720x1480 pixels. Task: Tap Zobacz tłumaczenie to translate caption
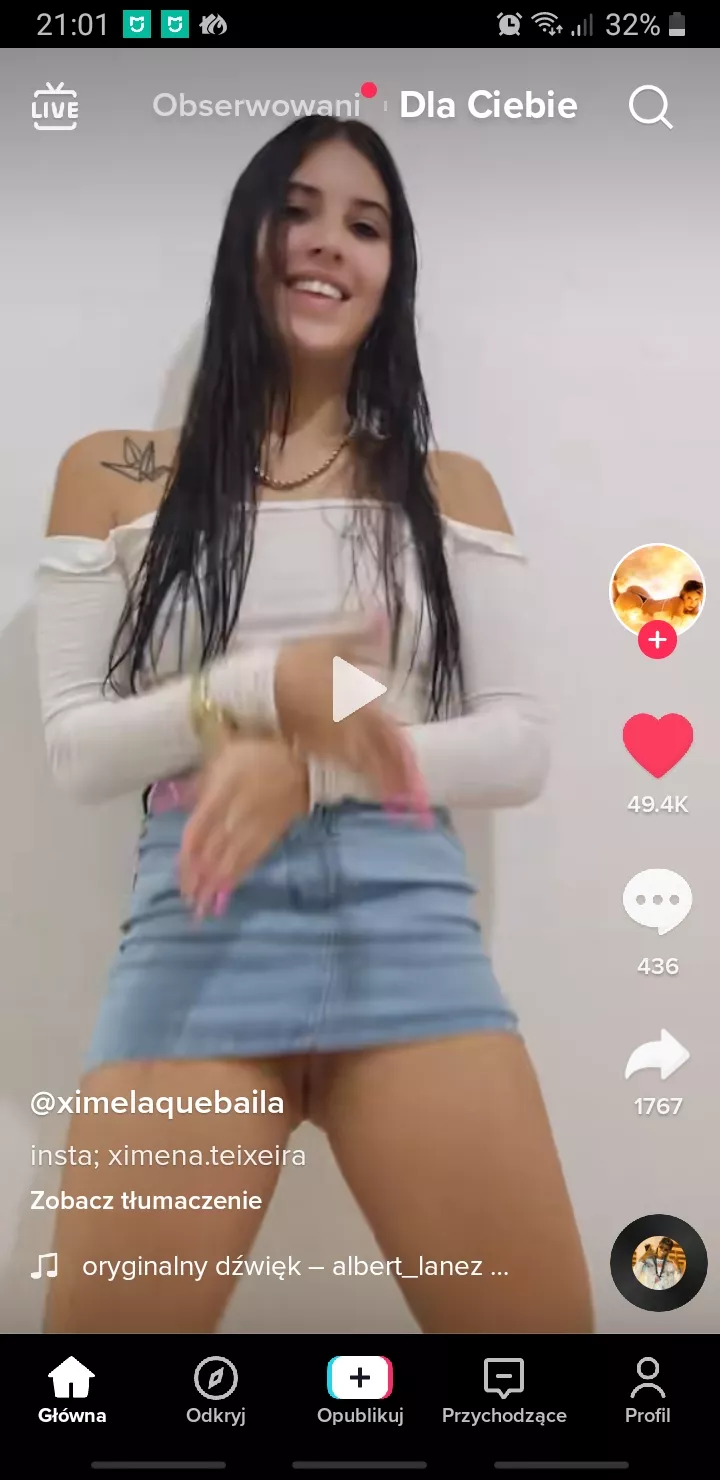(x=146, y=1200)
